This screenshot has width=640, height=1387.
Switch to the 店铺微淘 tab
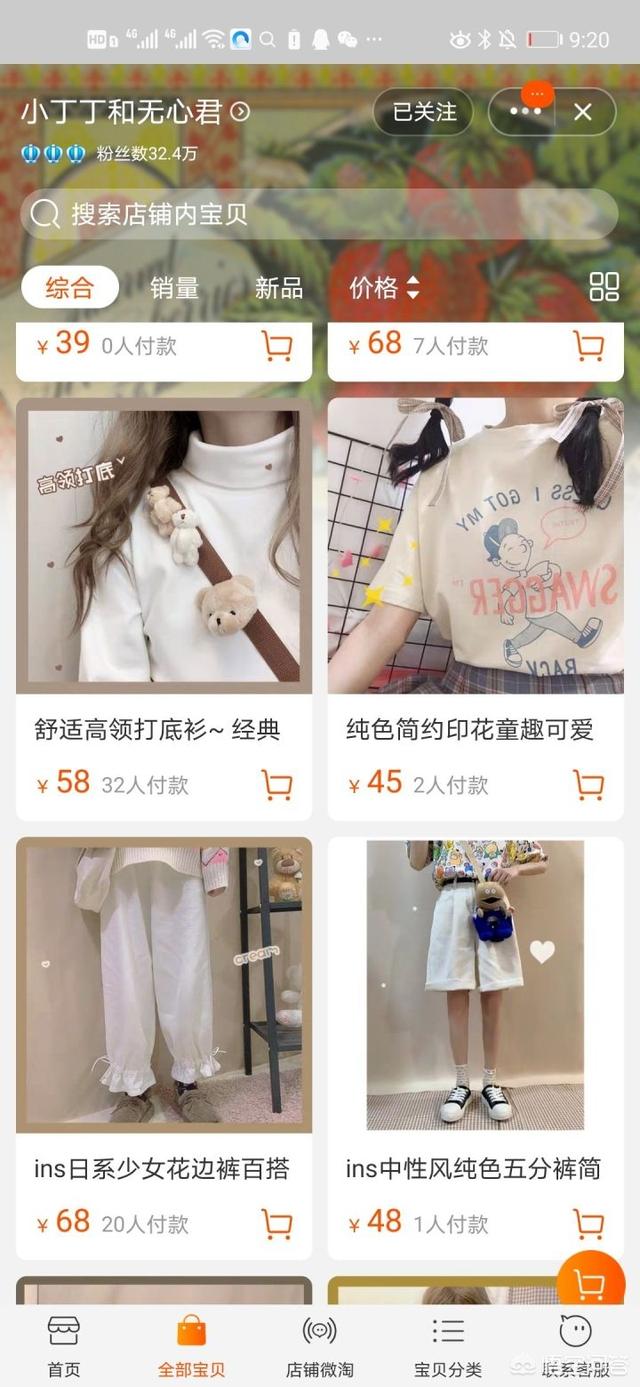(320, 1345)
